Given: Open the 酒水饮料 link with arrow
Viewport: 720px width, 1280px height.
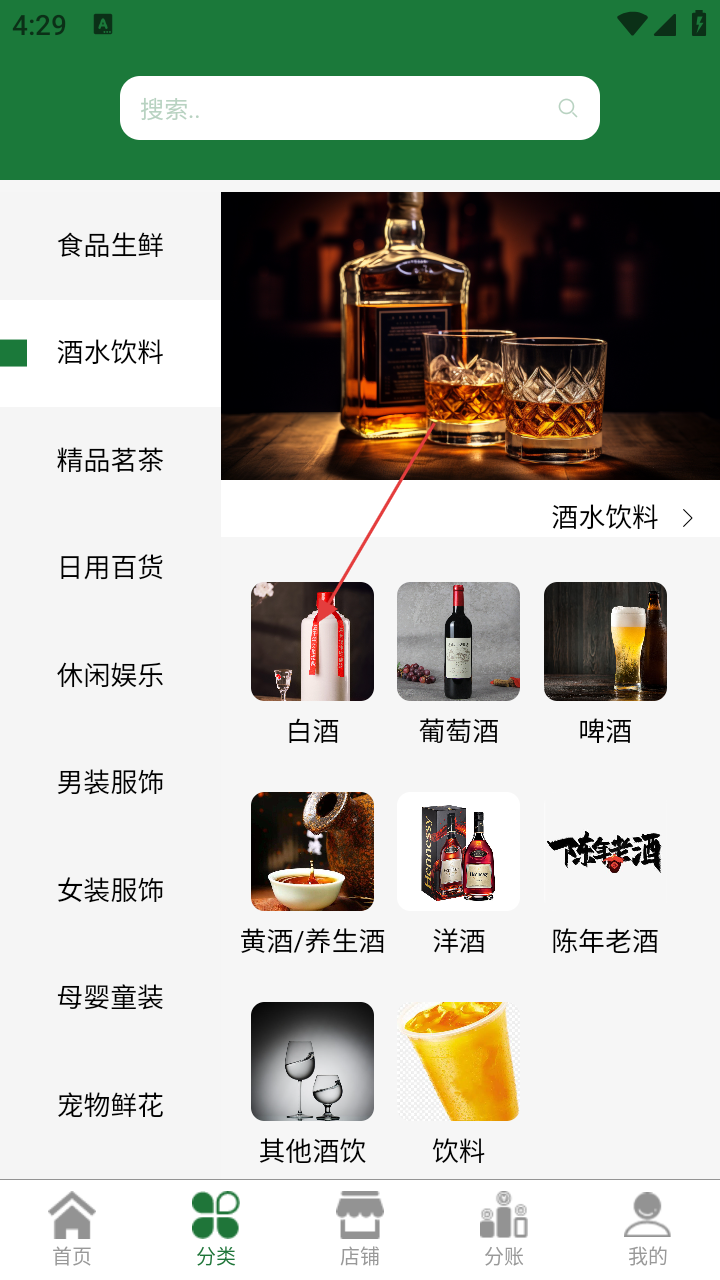Looking at the screenshot, I should pos(622,517).
